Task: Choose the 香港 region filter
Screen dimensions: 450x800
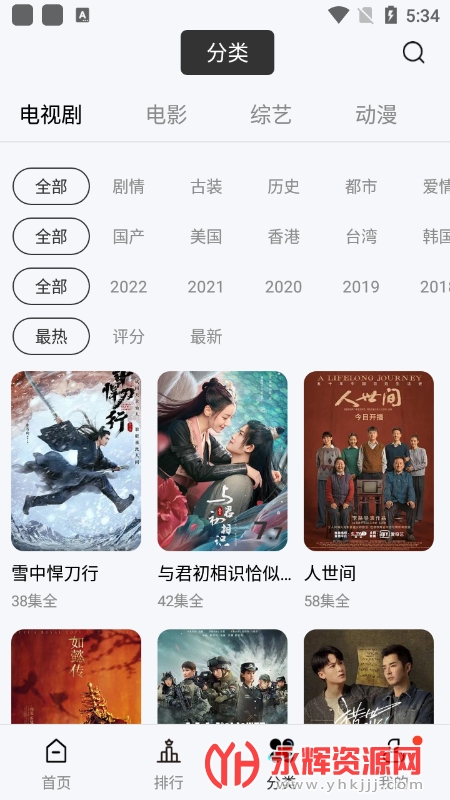Action: pyautogui.click(x=283, y=237)
